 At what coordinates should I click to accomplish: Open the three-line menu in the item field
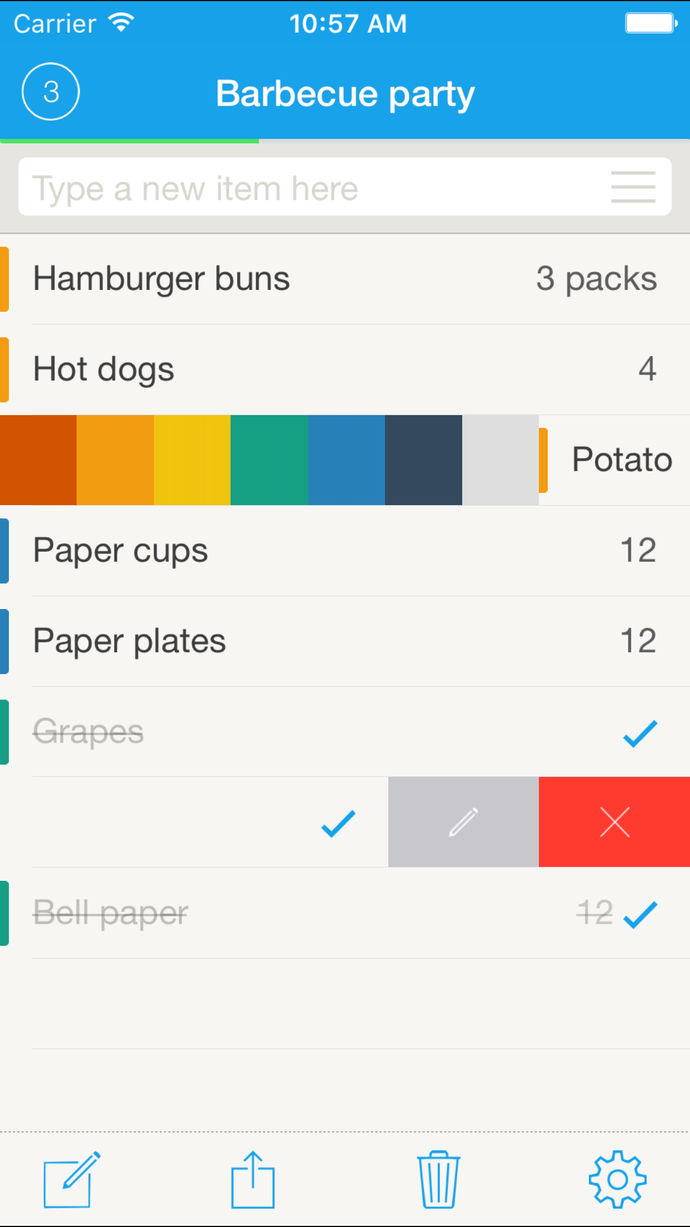(x=633, y=188)
